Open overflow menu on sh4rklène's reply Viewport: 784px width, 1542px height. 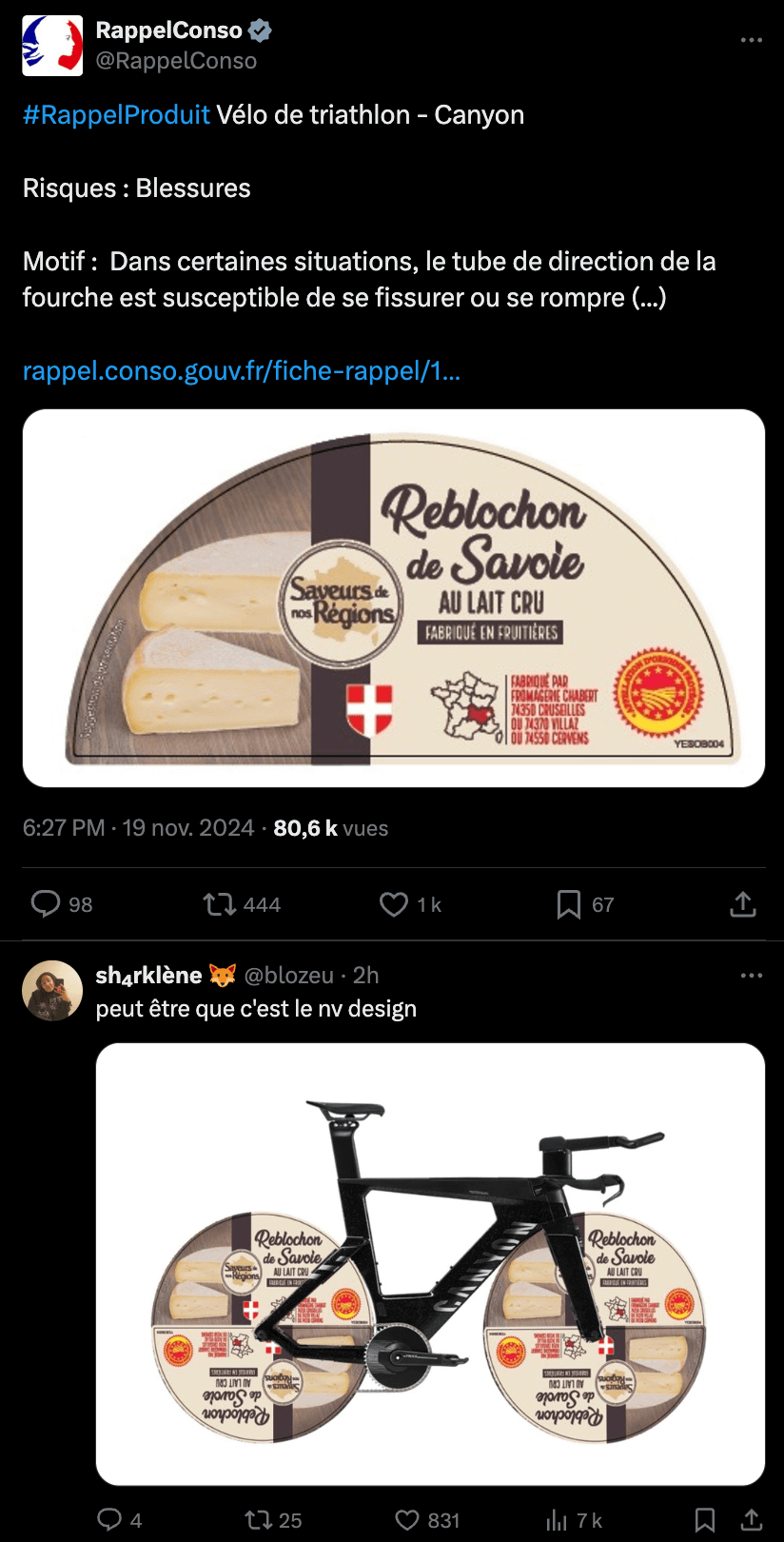click(x=751, y=976)
